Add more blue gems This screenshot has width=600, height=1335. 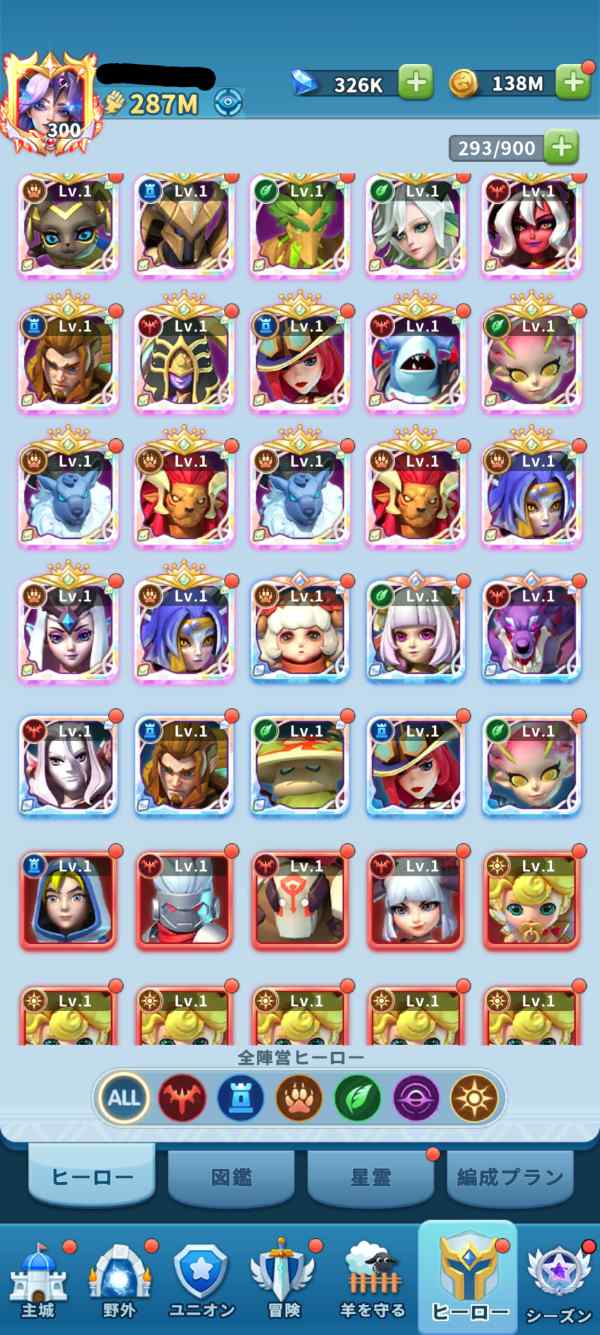click(x=416, y=83)
